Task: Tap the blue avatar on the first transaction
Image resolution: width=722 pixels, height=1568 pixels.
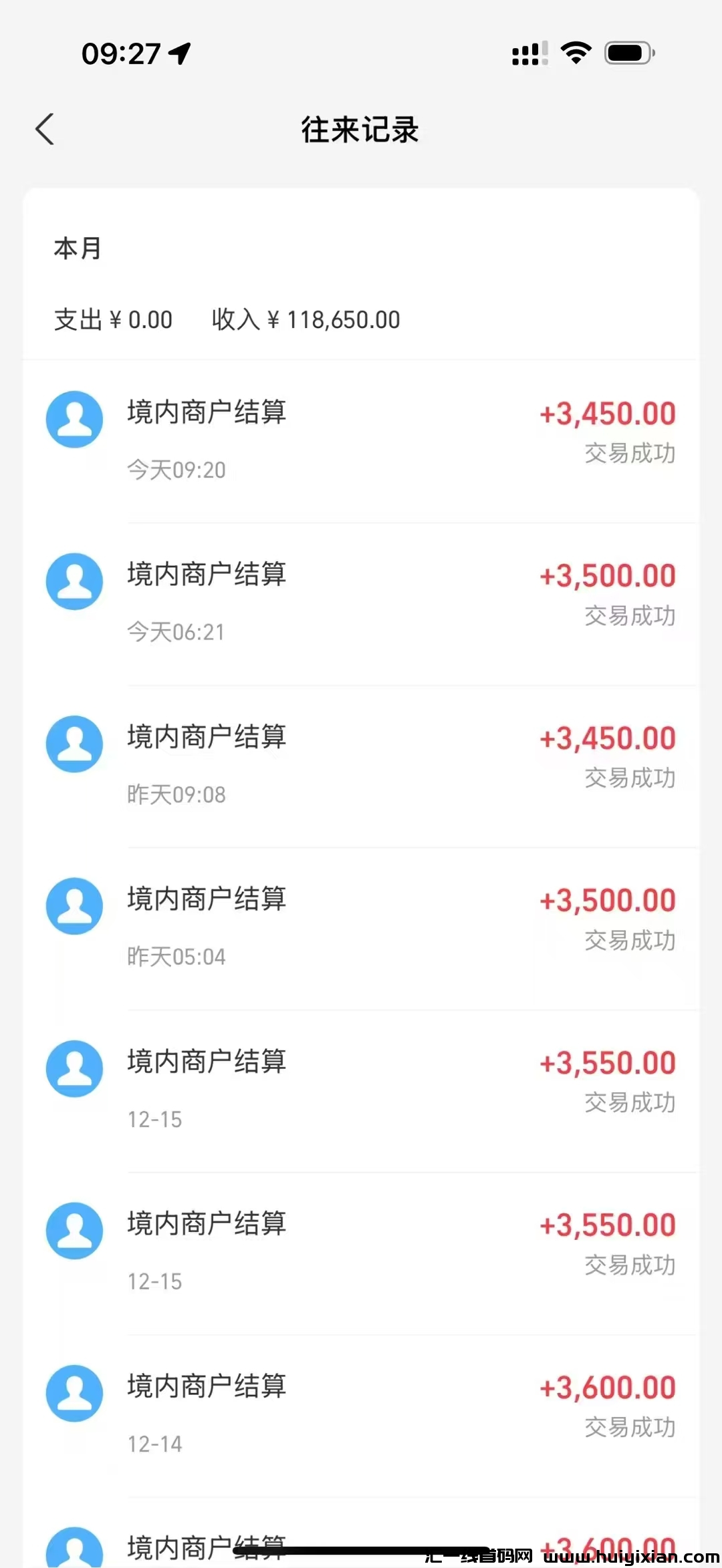Action: 74,419
